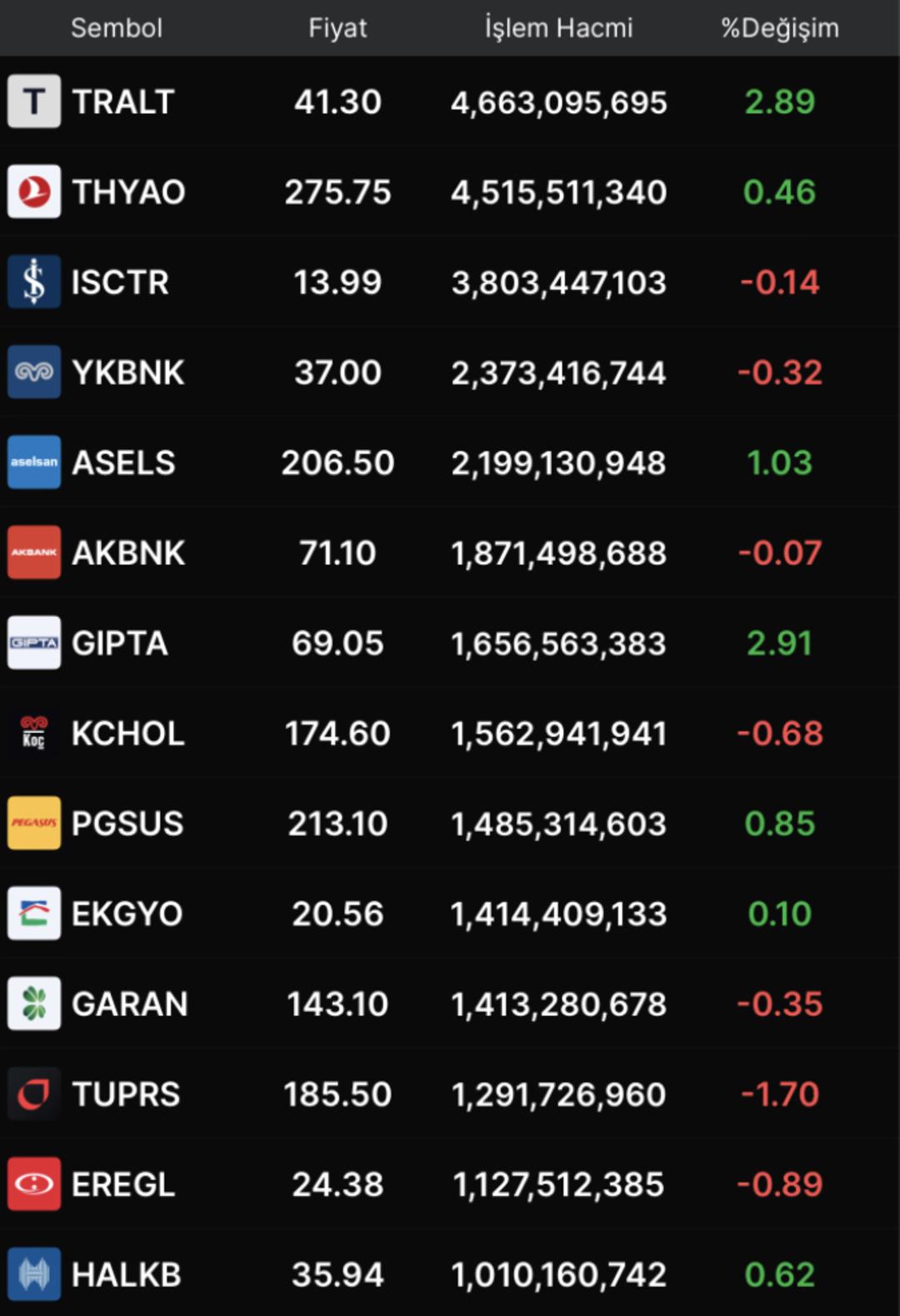900x1316 pixels.
Task: Sort by the %Değişim column header
Action: click(x=778, y=27)
